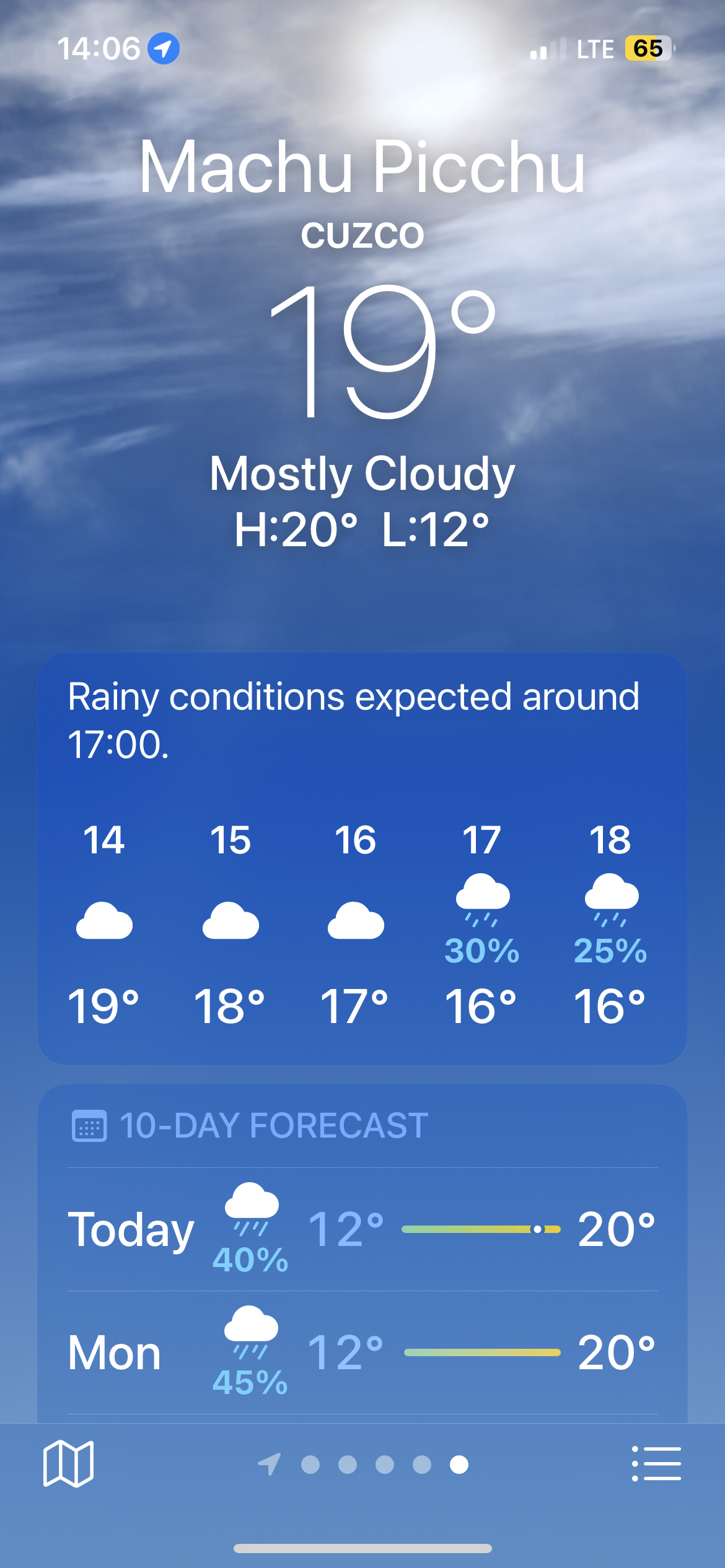The width and height of the screenshot is (725, 1568).
Task: Tap the city page indicator dots
Action: pyautogui.click(x=384, y=1465)
